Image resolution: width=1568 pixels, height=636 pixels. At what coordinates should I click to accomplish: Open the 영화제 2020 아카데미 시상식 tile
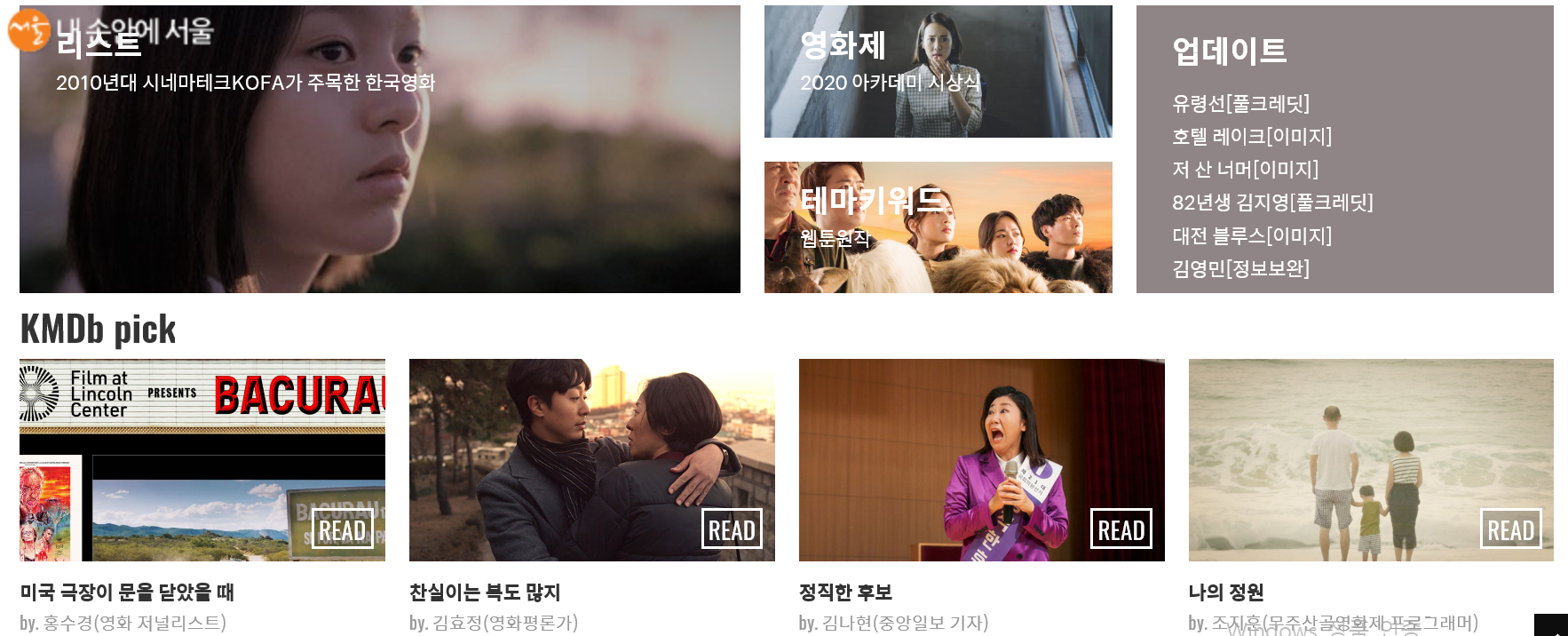pyautogui.click(x=938, y=72)
